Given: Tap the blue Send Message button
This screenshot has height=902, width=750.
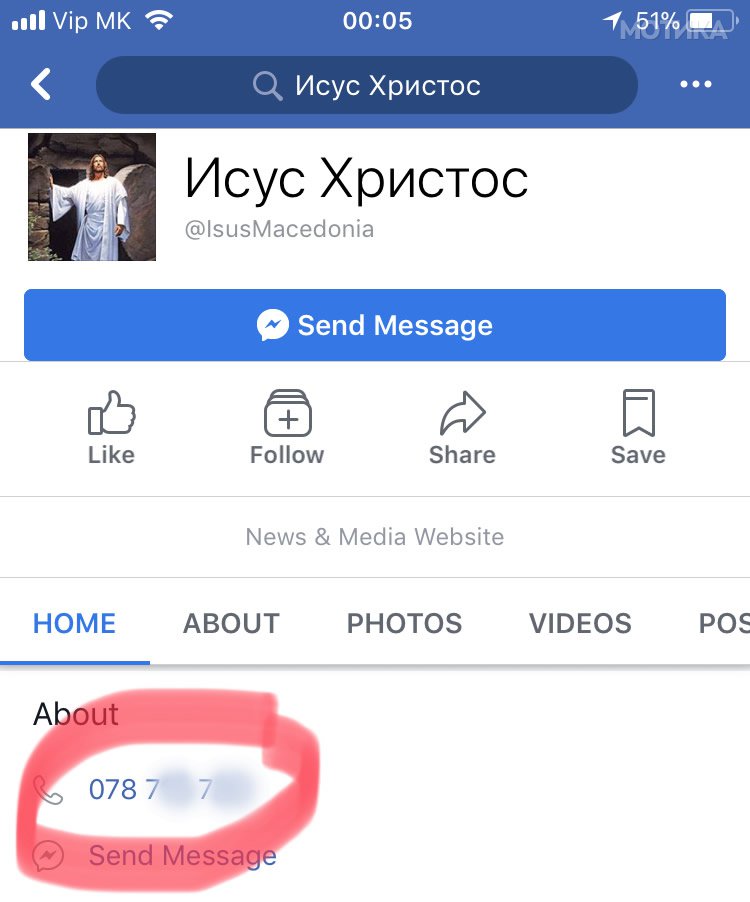Looking at the screenshot, I should 374,325.
